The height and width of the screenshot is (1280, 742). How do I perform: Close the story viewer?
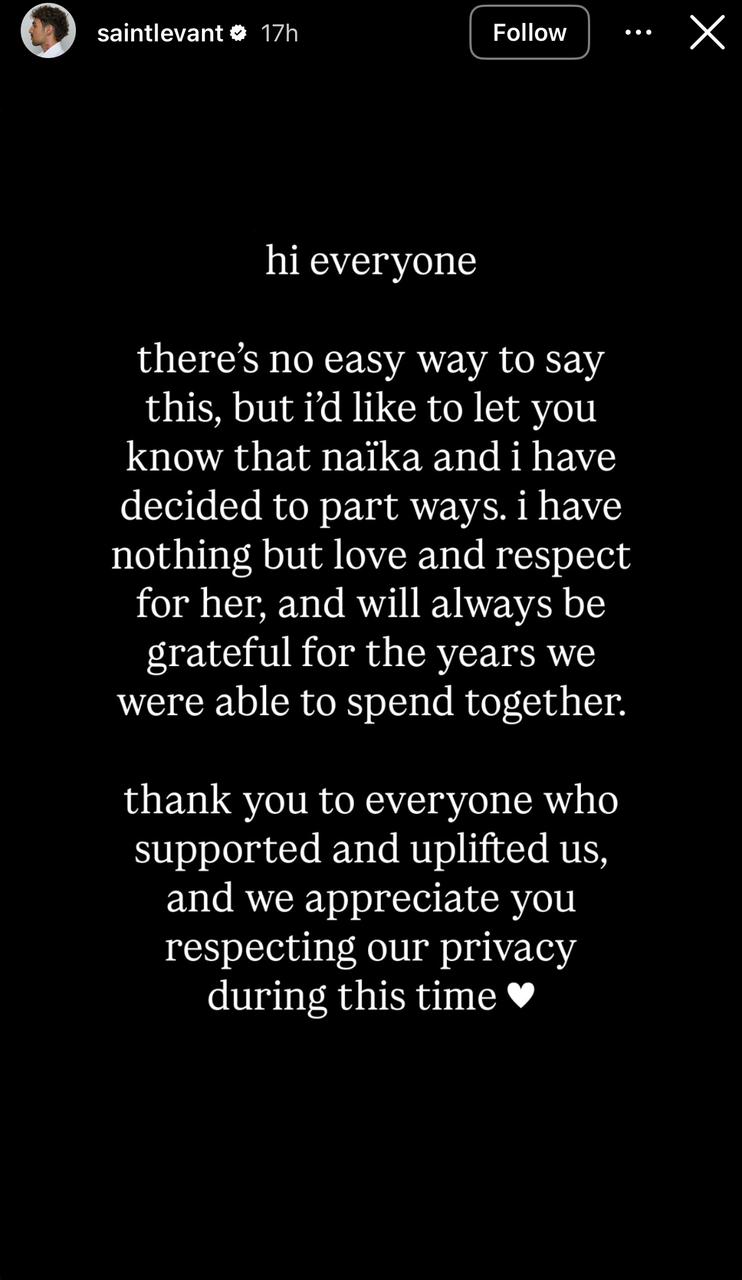point(707,33)
